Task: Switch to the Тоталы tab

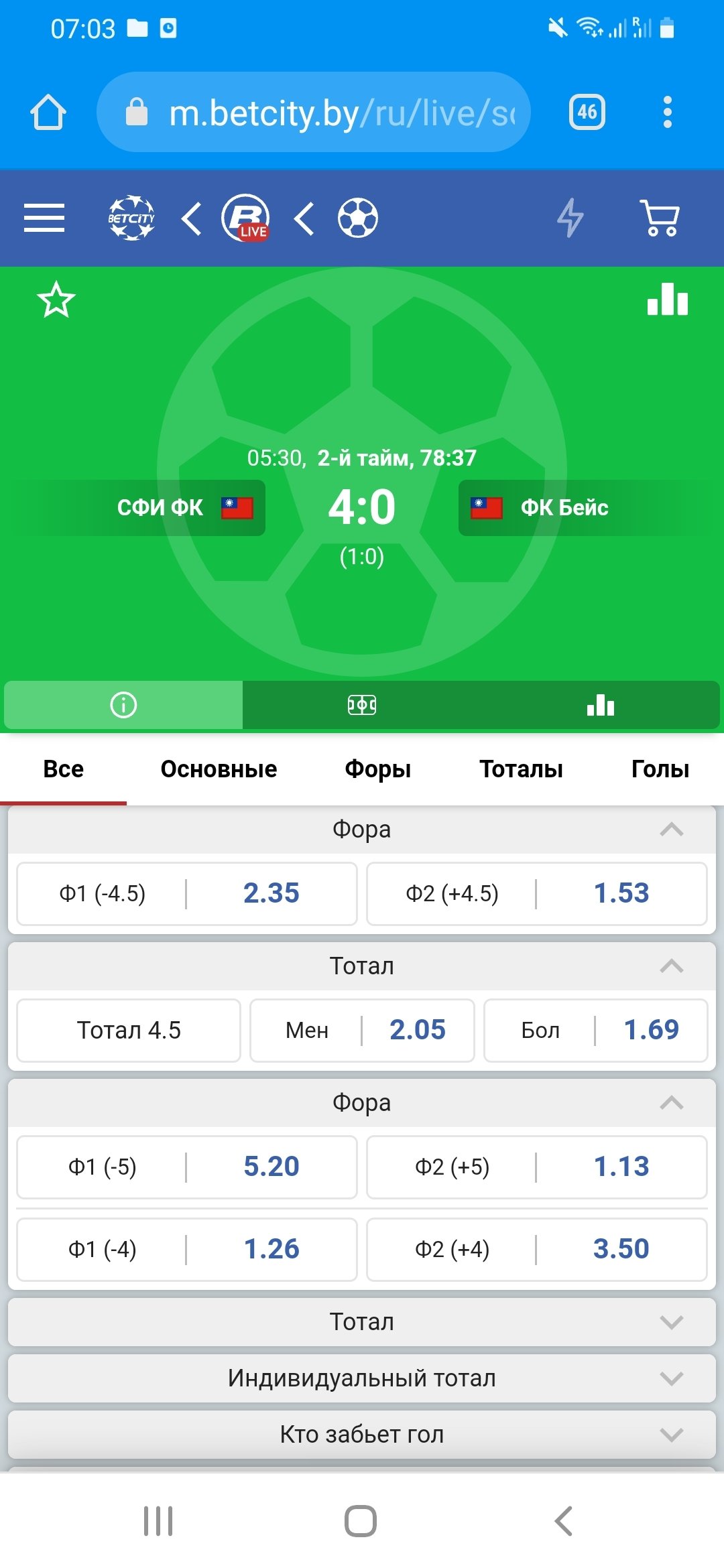Action: [521, 769]
